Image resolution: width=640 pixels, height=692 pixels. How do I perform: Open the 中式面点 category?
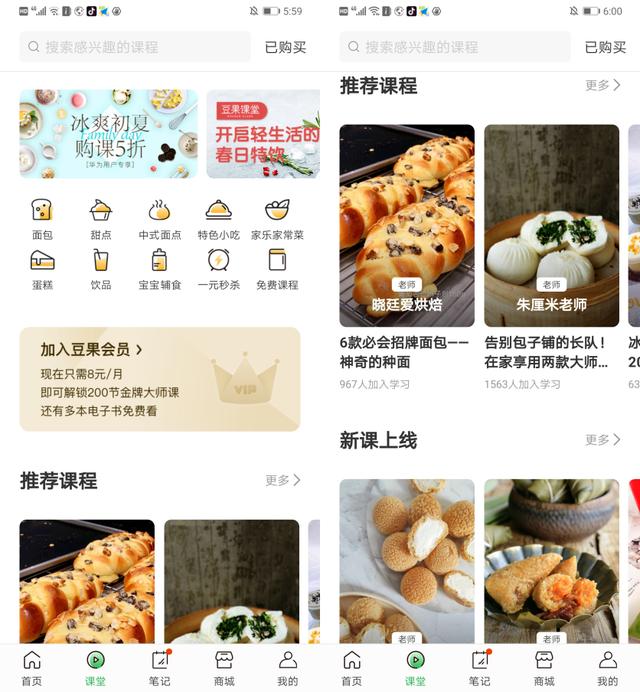tap(159, 218)
